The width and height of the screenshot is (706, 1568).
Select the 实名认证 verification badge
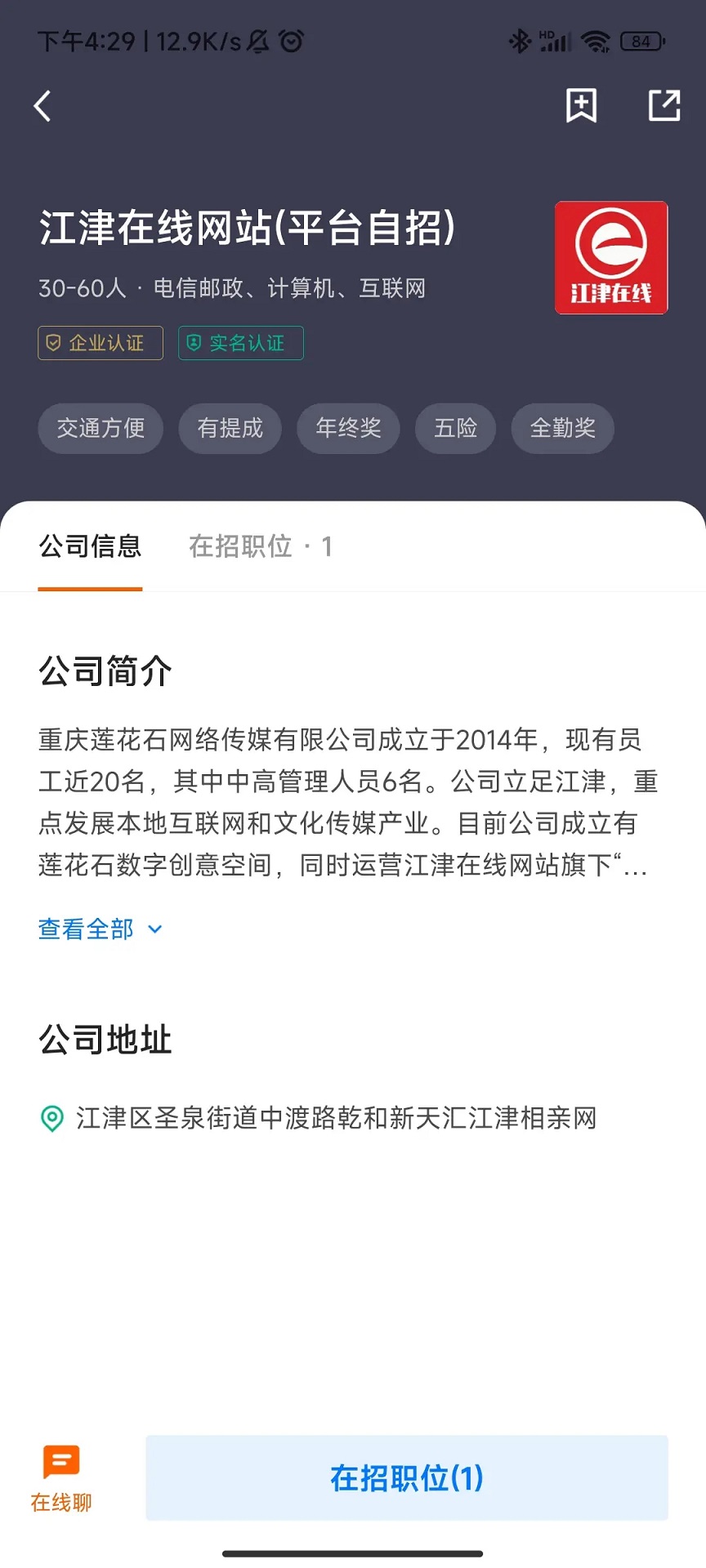pos(240,343)
